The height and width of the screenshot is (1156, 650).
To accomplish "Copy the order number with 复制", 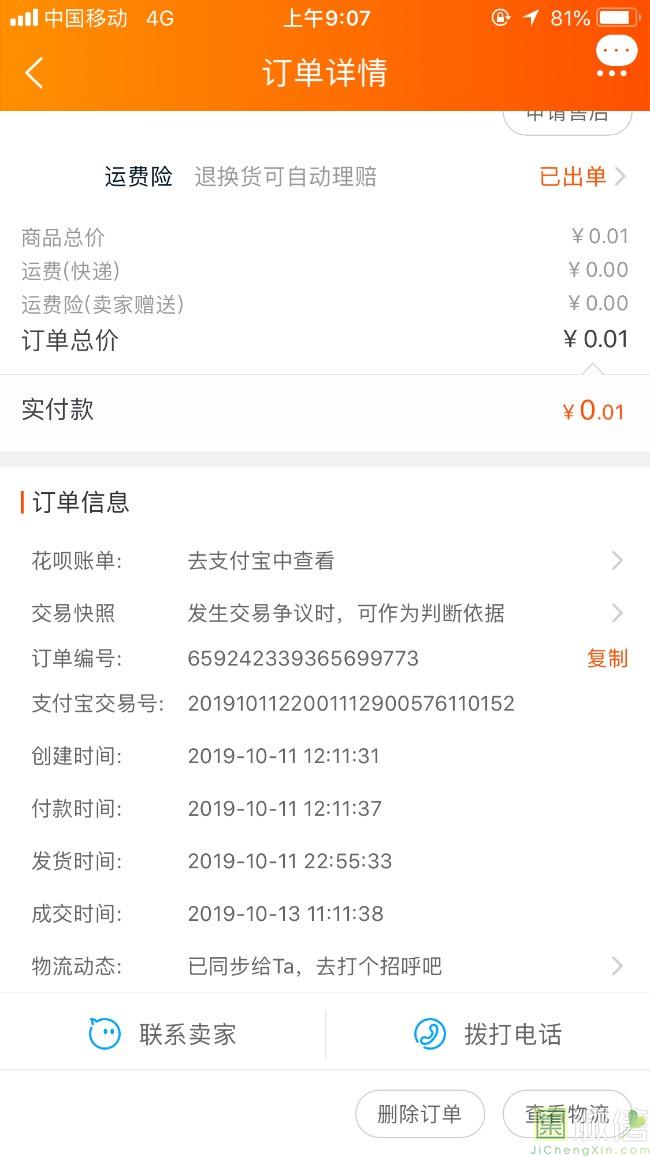I will click(x=607, y=658).
